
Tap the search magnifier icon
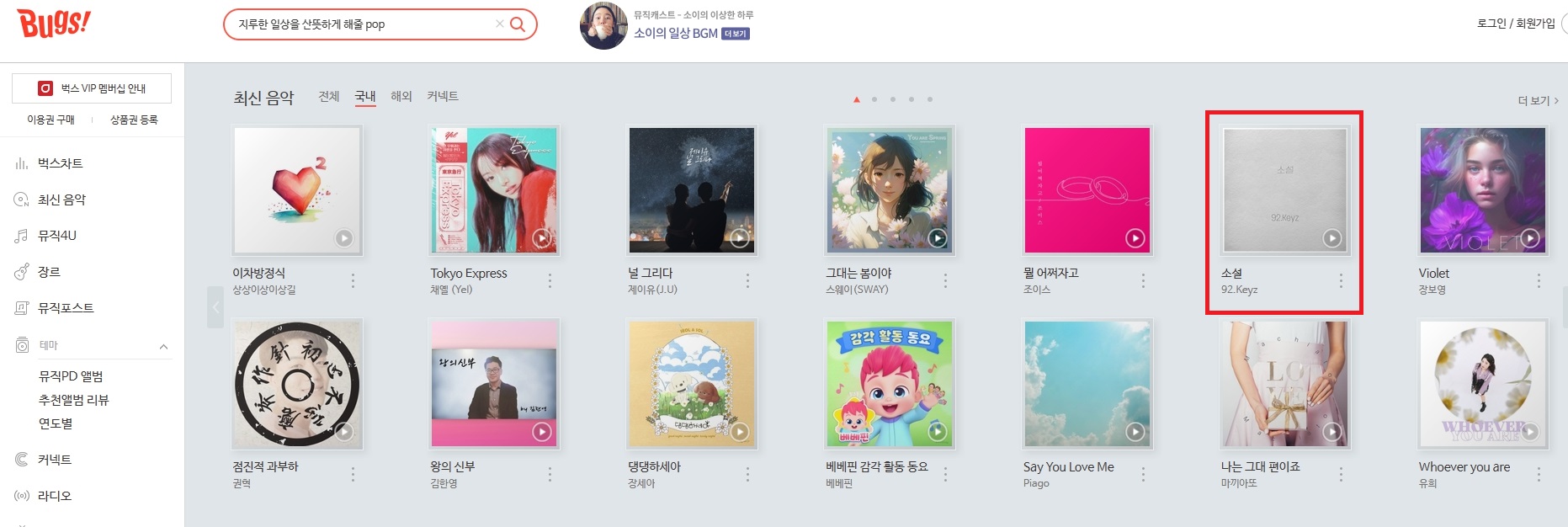click(518, 24)
